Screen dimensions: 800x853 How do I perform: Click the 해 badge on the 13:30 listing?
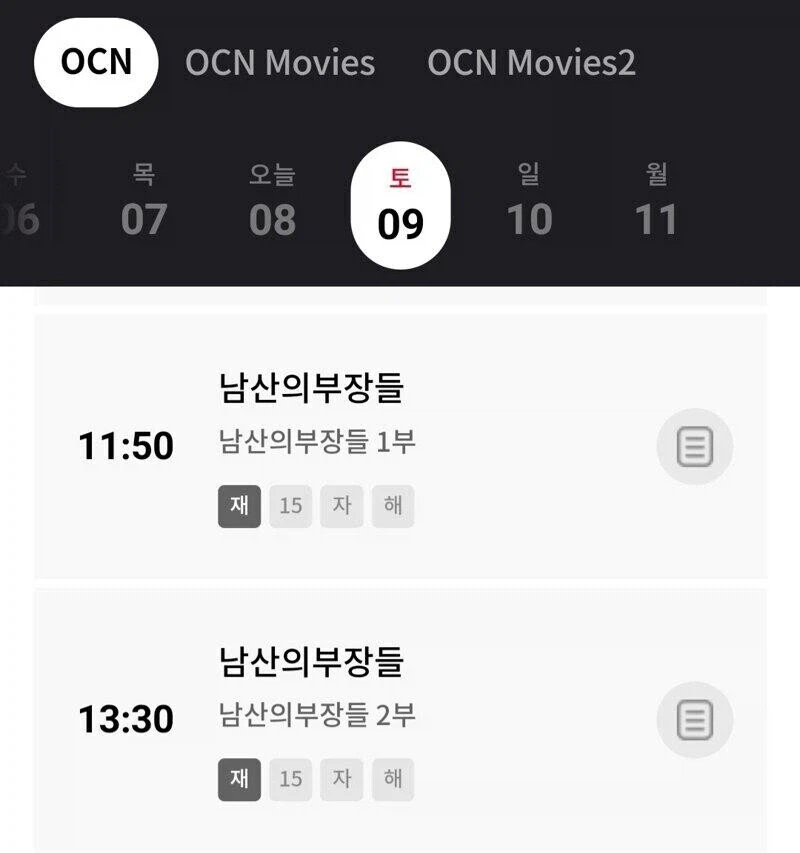pos(392,777)
